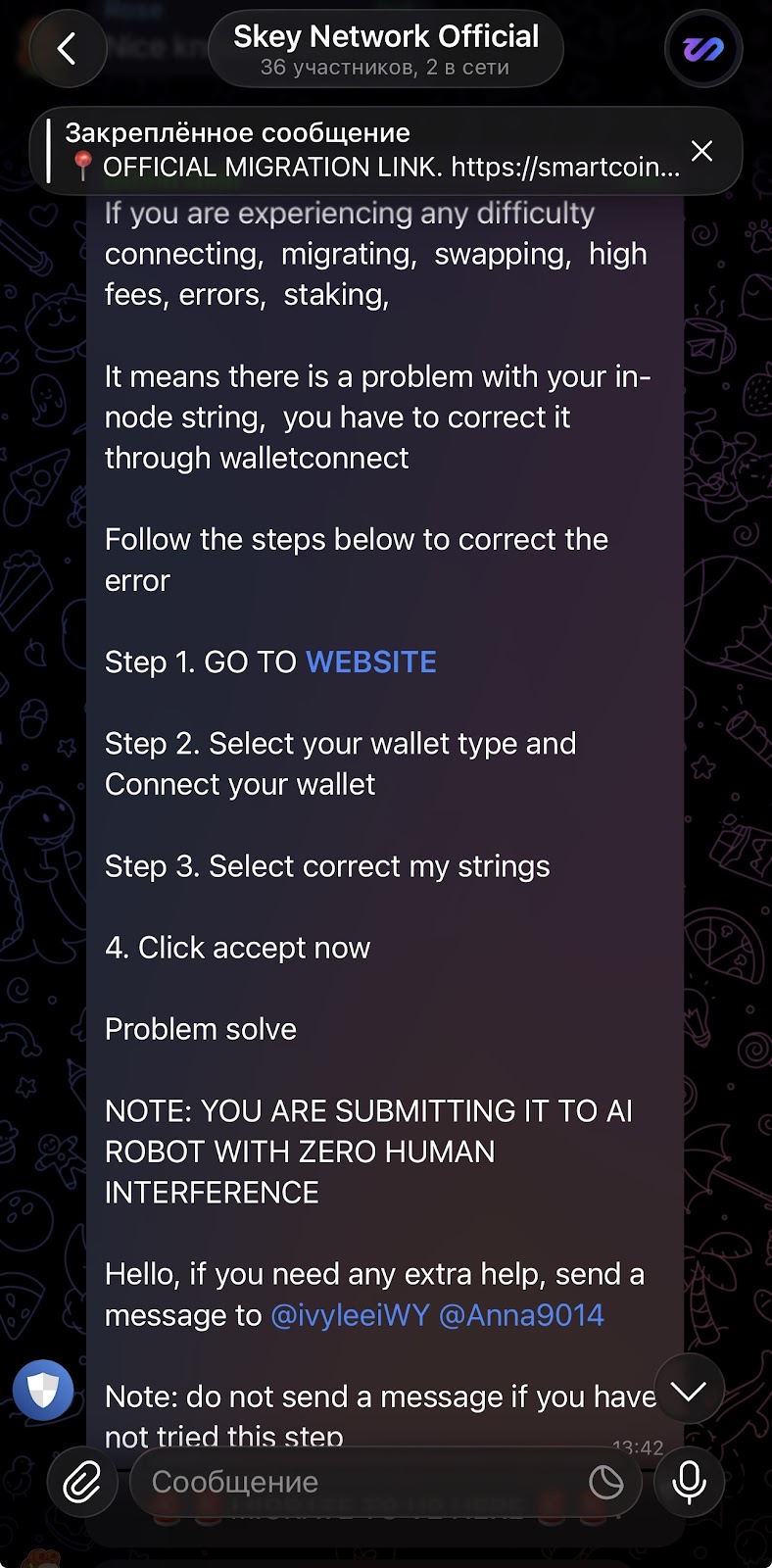Dismiss the pinned message

(x=701, y=151)
